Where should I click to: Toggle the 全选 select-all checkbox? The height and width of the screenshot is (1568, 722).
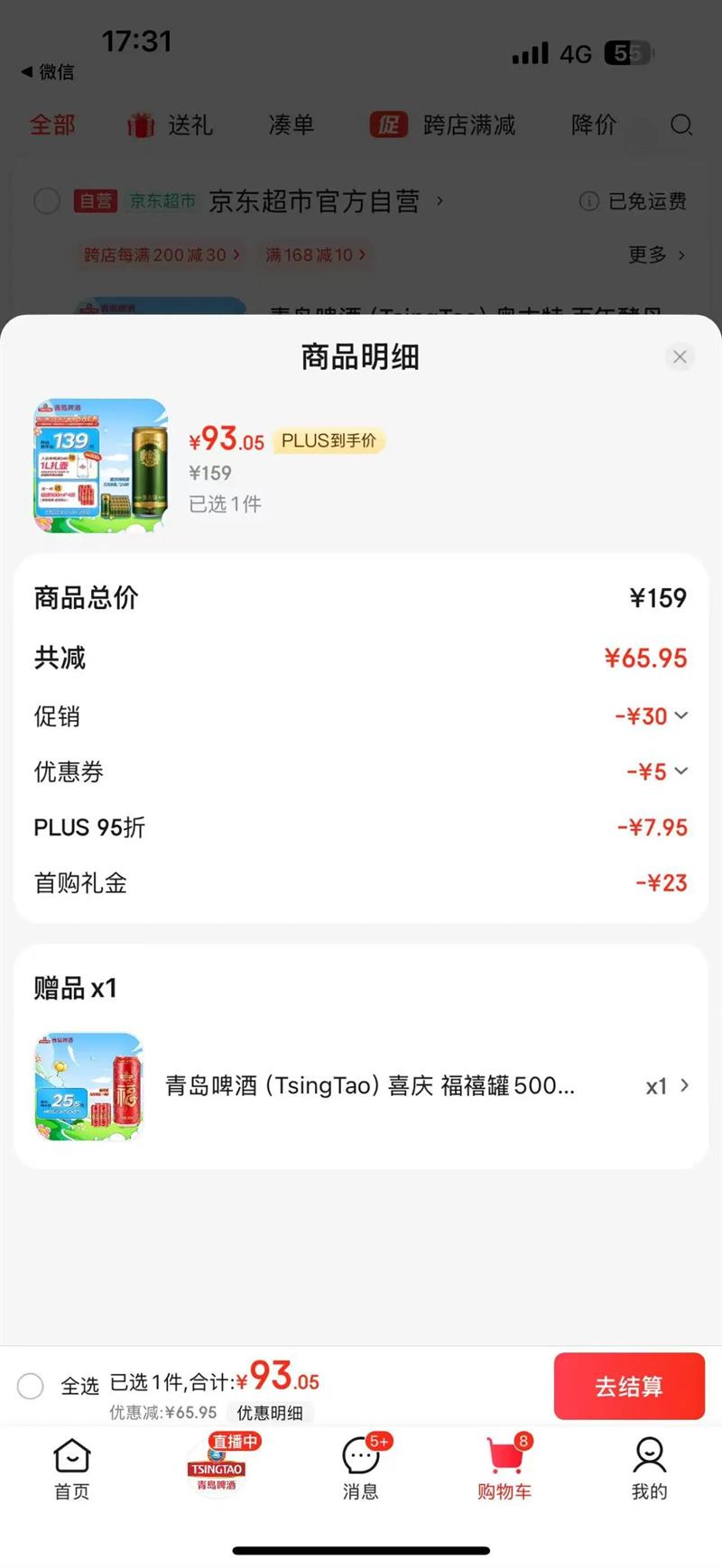(x=31, y=1386)
